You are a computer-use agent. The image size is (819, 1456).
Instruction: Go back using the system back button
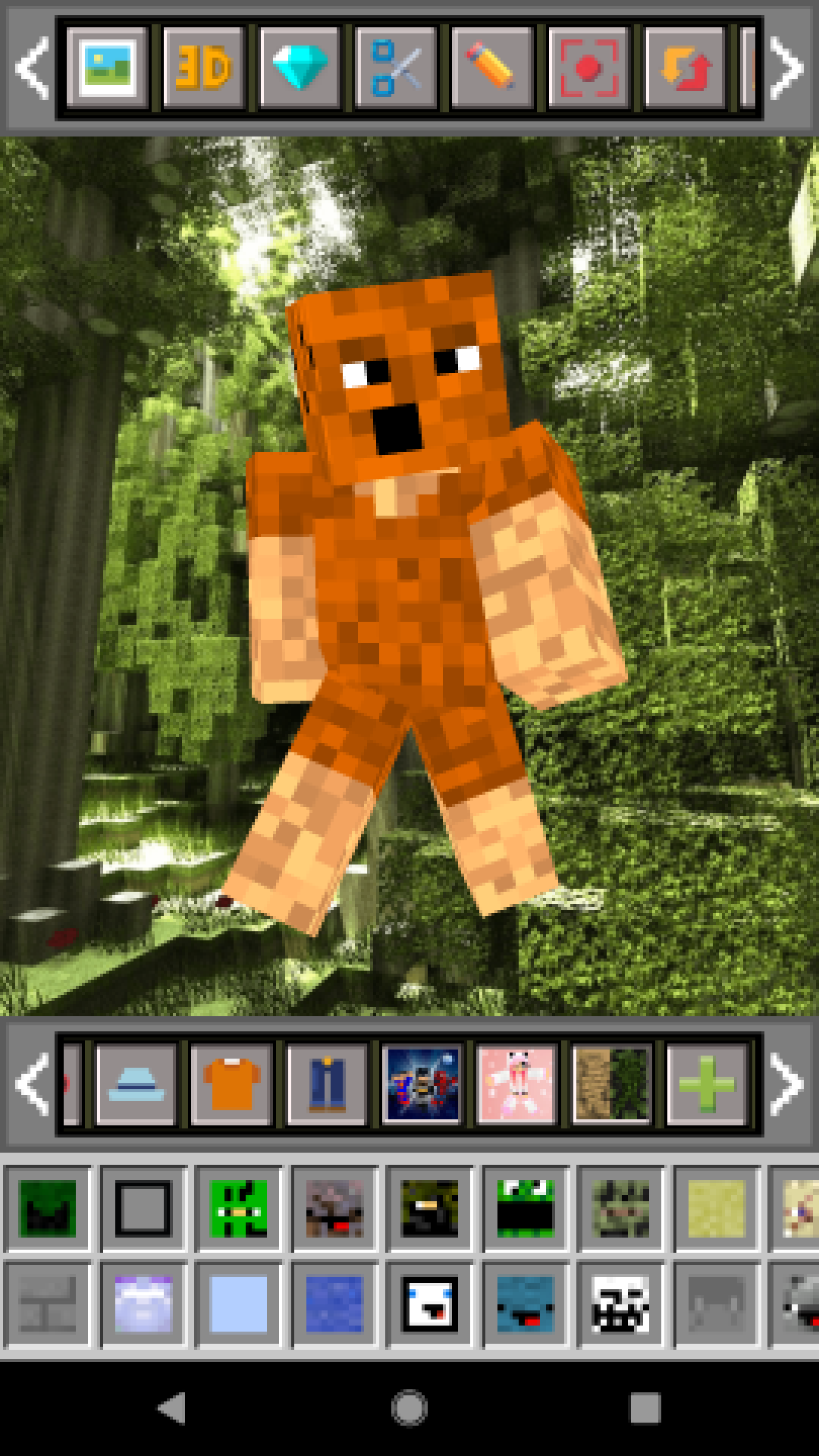(172, 1408)
